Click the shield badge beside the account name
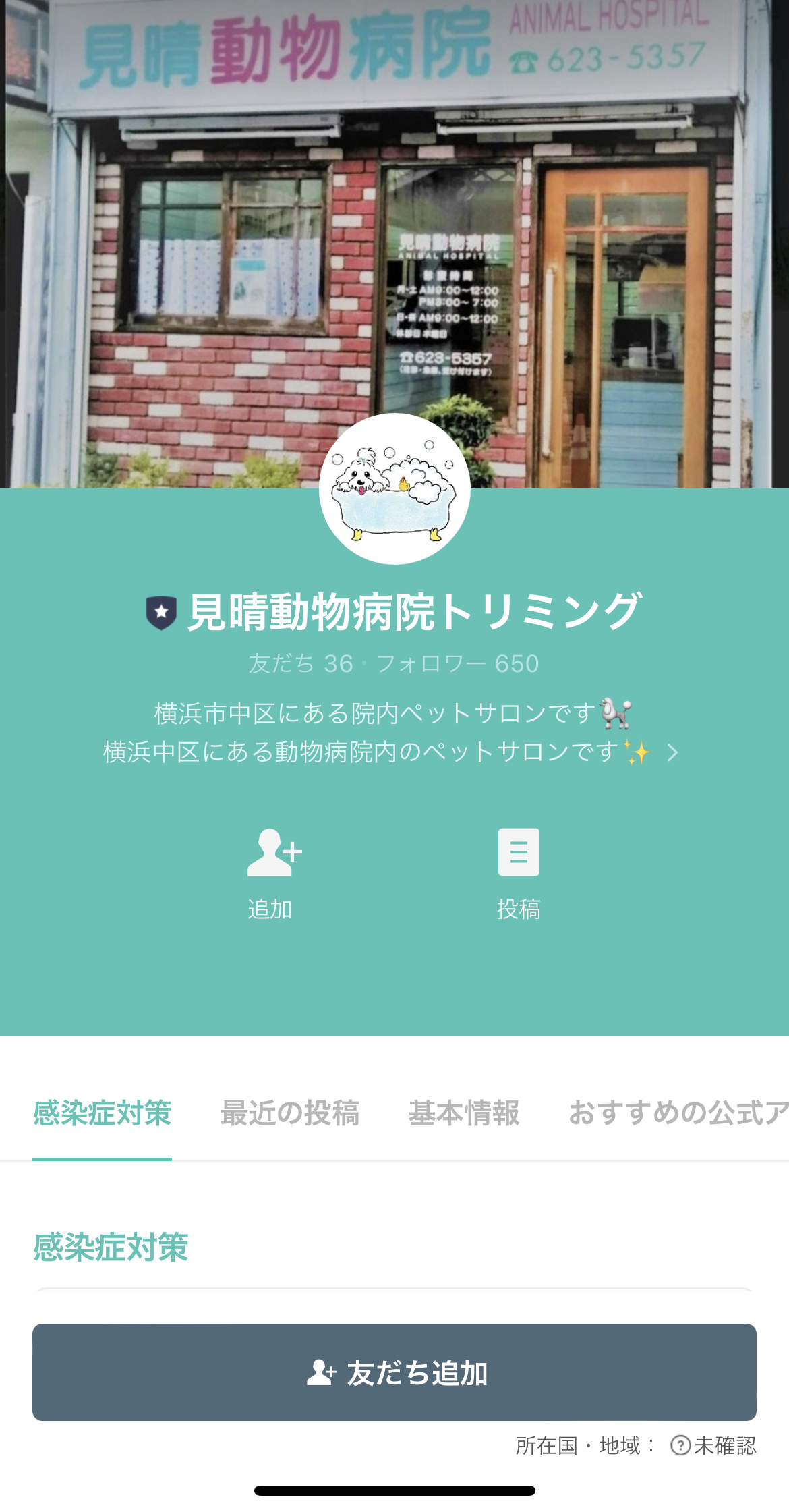Image resolution: width=789 pixels, height=1512 pixels. click(x=161, y=610)
